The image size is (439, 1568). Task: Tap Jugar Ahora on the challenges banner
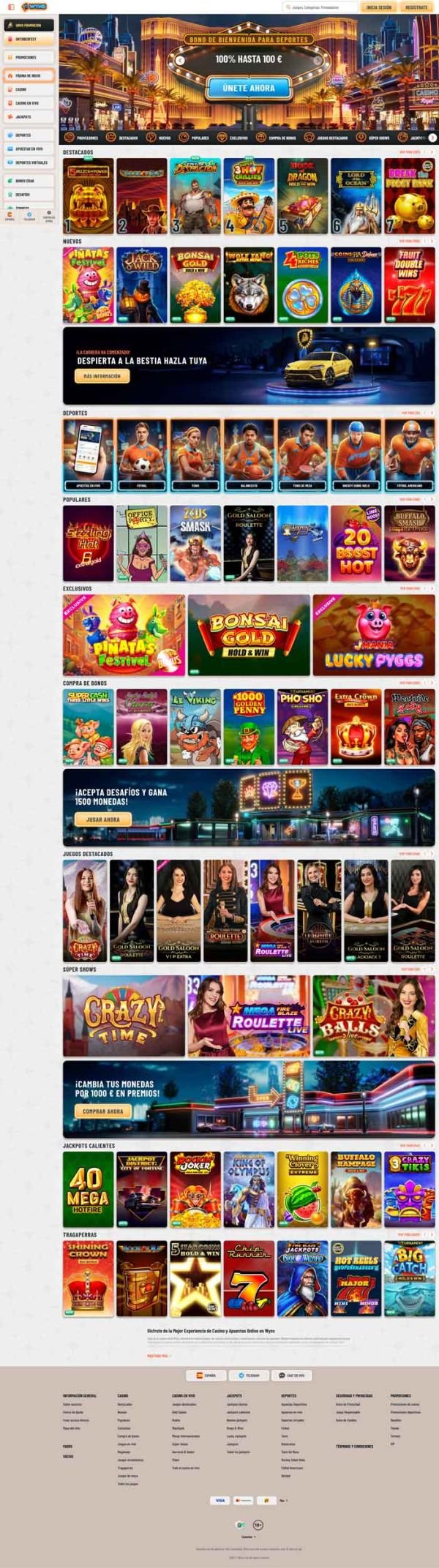pos(102,819)
